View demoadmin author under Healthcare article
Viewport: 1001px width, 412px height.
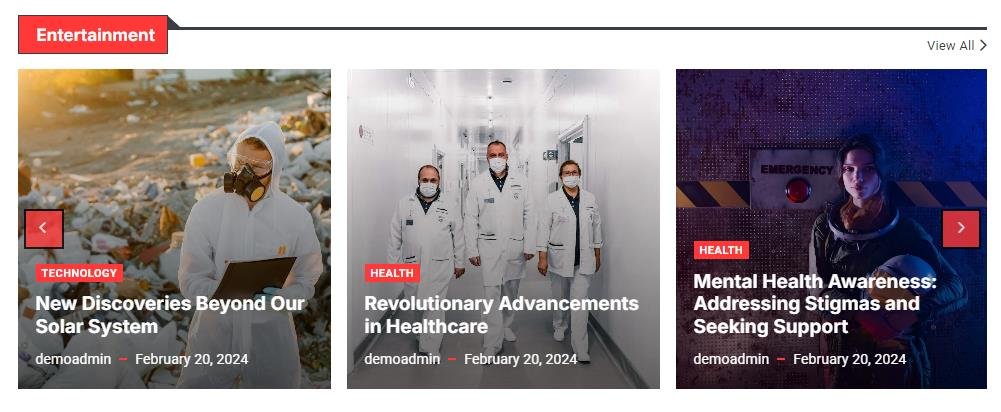point(402,359)
